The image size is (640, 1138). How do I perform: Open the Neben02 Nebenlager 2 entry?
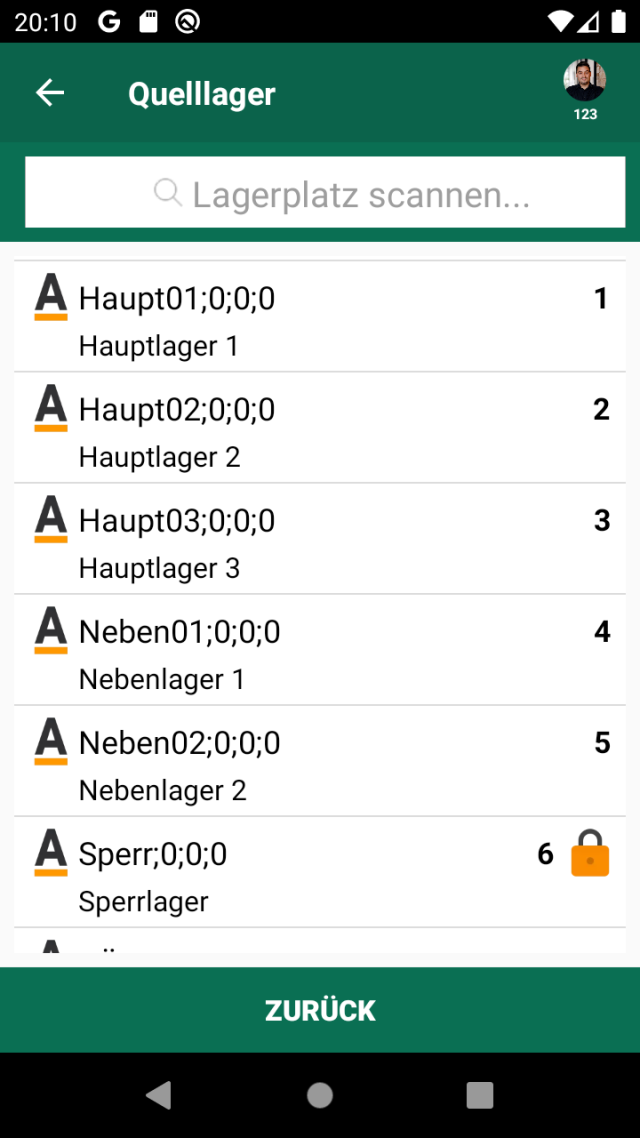[320, 762]
